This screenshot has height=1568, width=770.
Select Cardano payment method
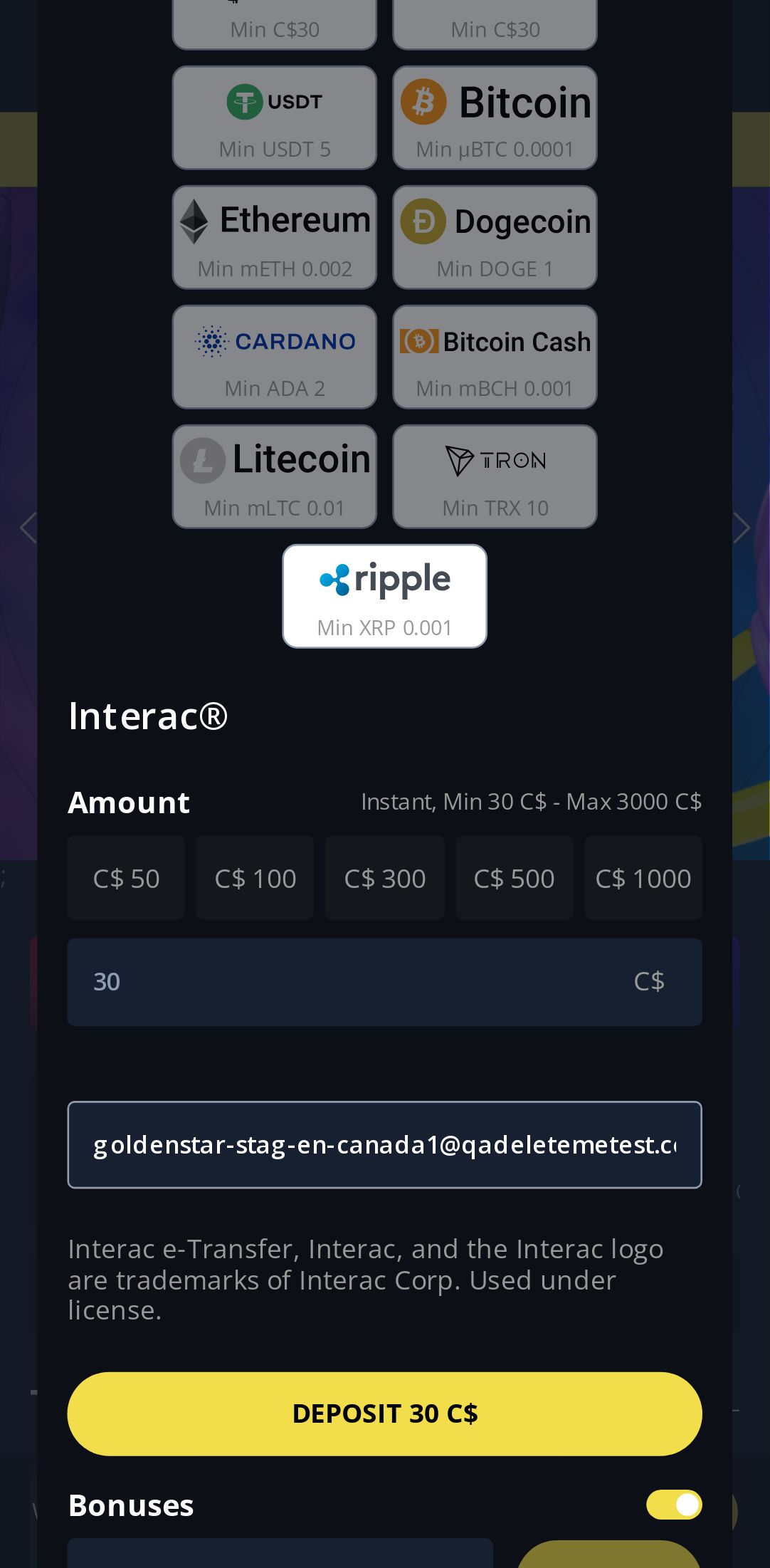point(274,357)
